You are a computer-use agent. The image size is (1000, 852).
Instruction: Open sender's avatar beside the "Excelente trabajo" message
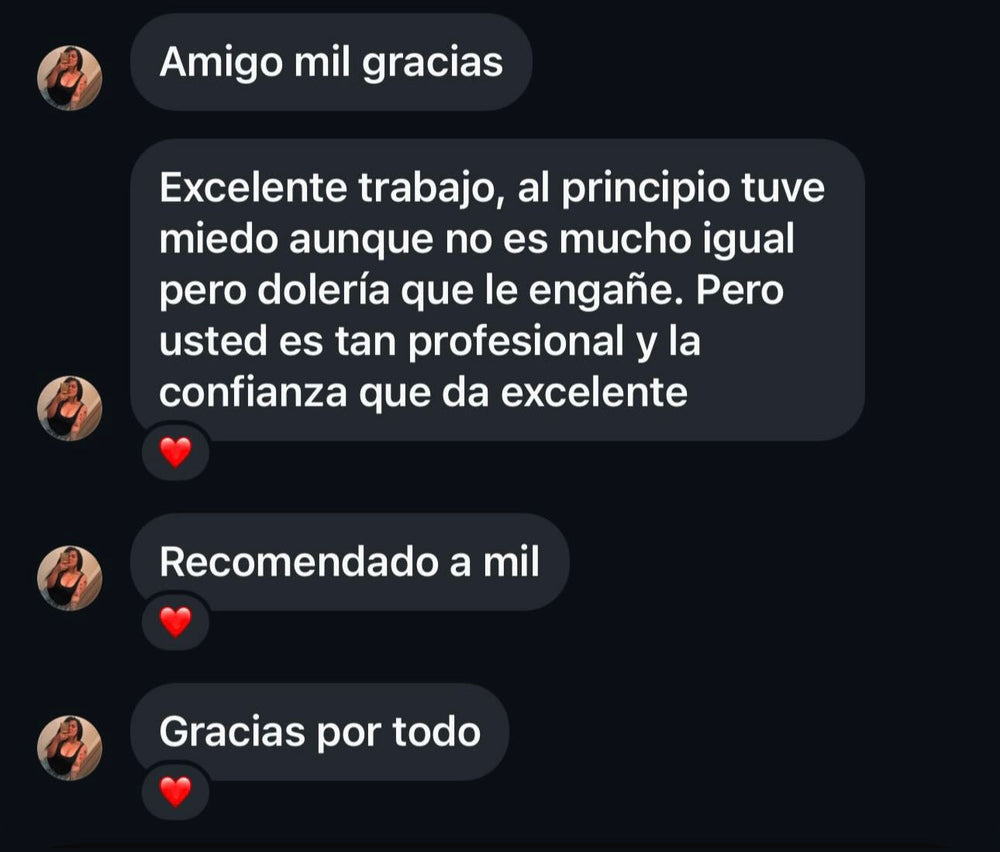[x=69, y=408]
